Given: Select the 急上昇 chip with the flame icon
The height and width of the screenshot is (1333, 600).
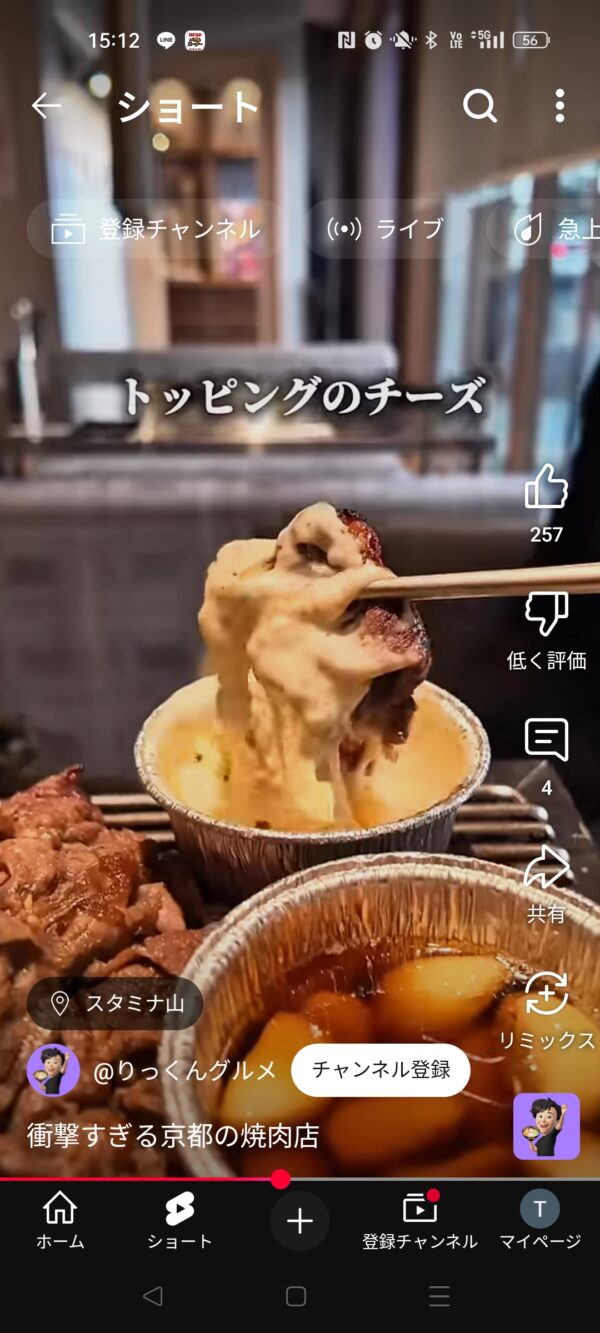Looking at the screenshot, I should tap(546, 229).
